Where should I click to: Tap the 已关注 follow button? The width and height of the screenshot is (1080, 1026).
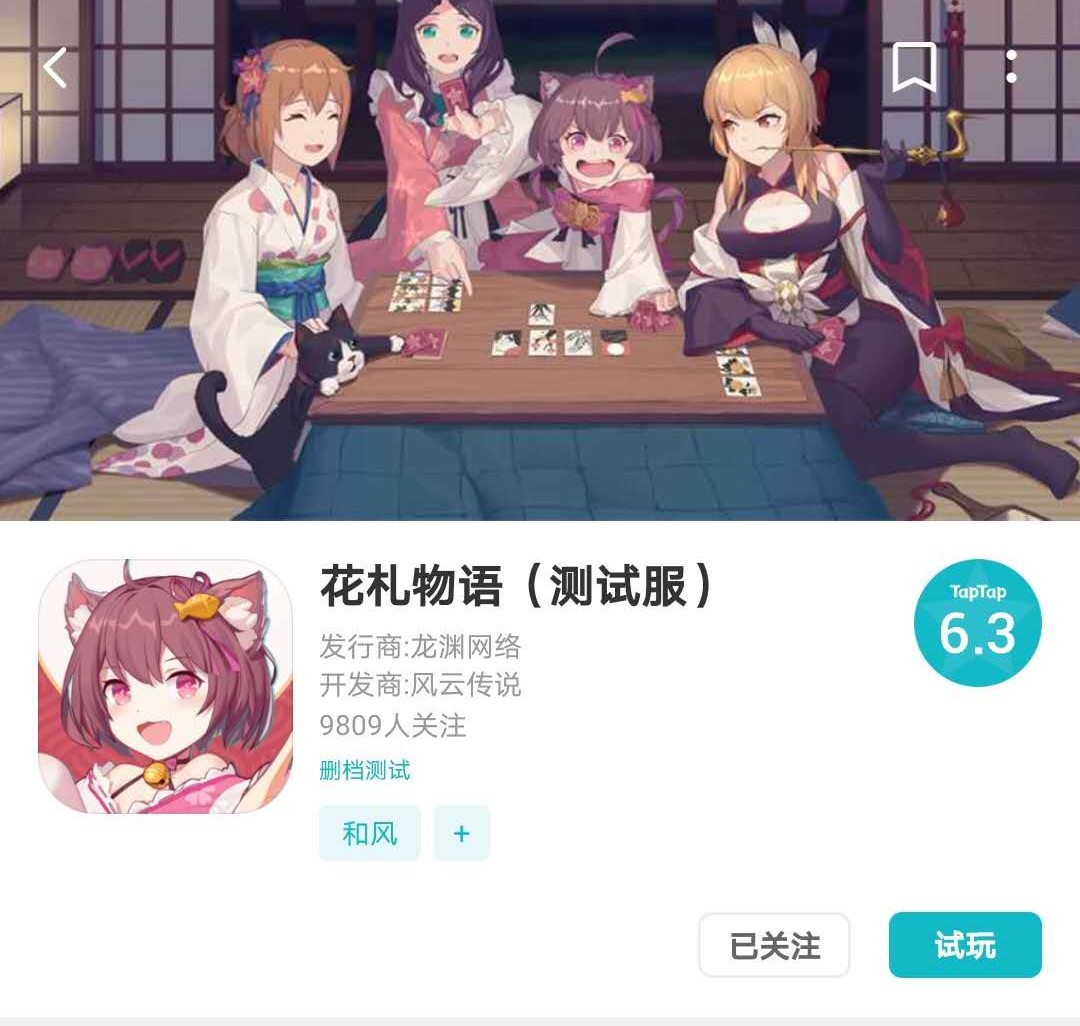point(774,945)
